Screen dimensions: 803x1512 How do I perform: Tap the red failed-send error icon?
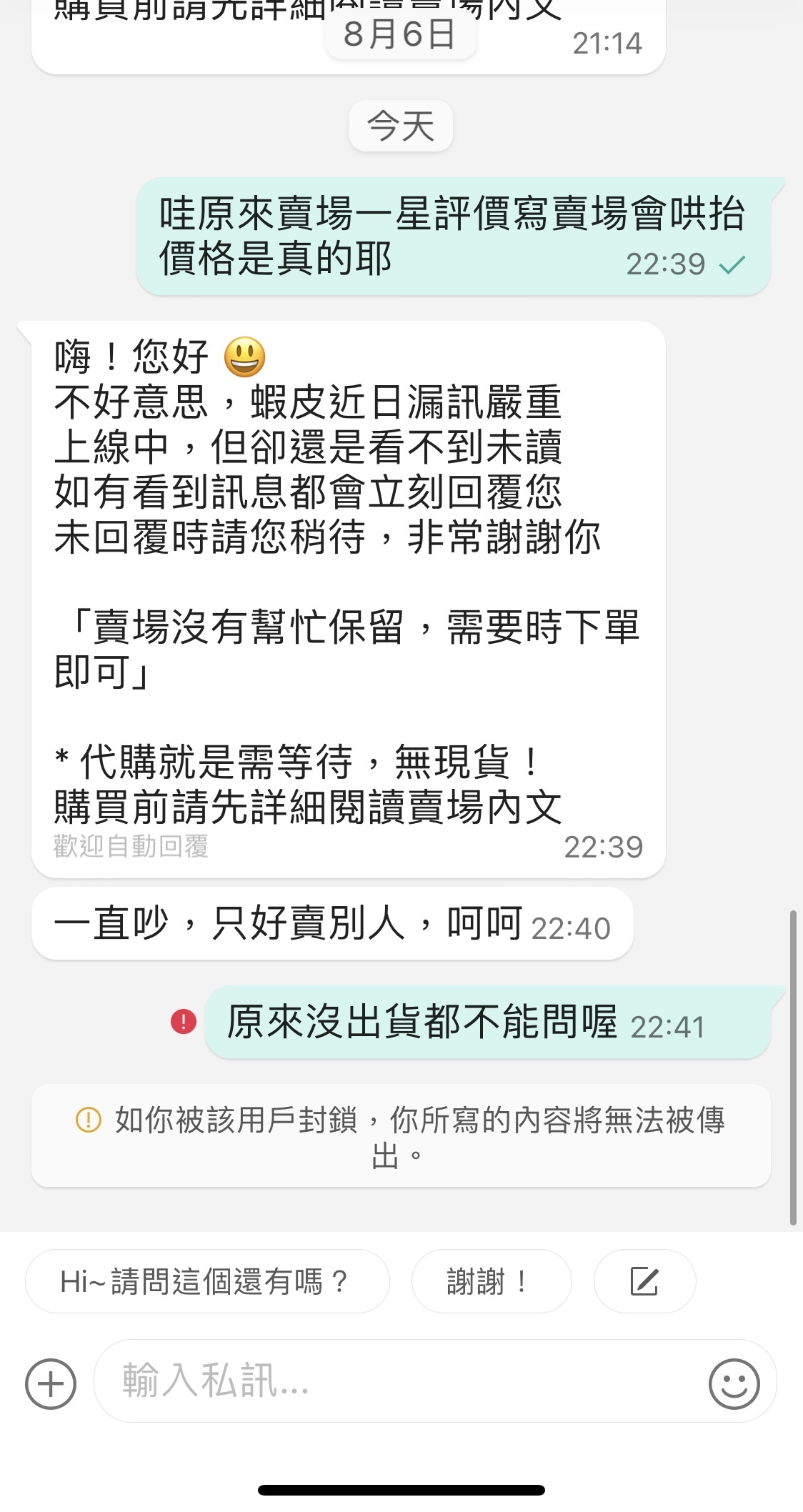[184, 1021]
